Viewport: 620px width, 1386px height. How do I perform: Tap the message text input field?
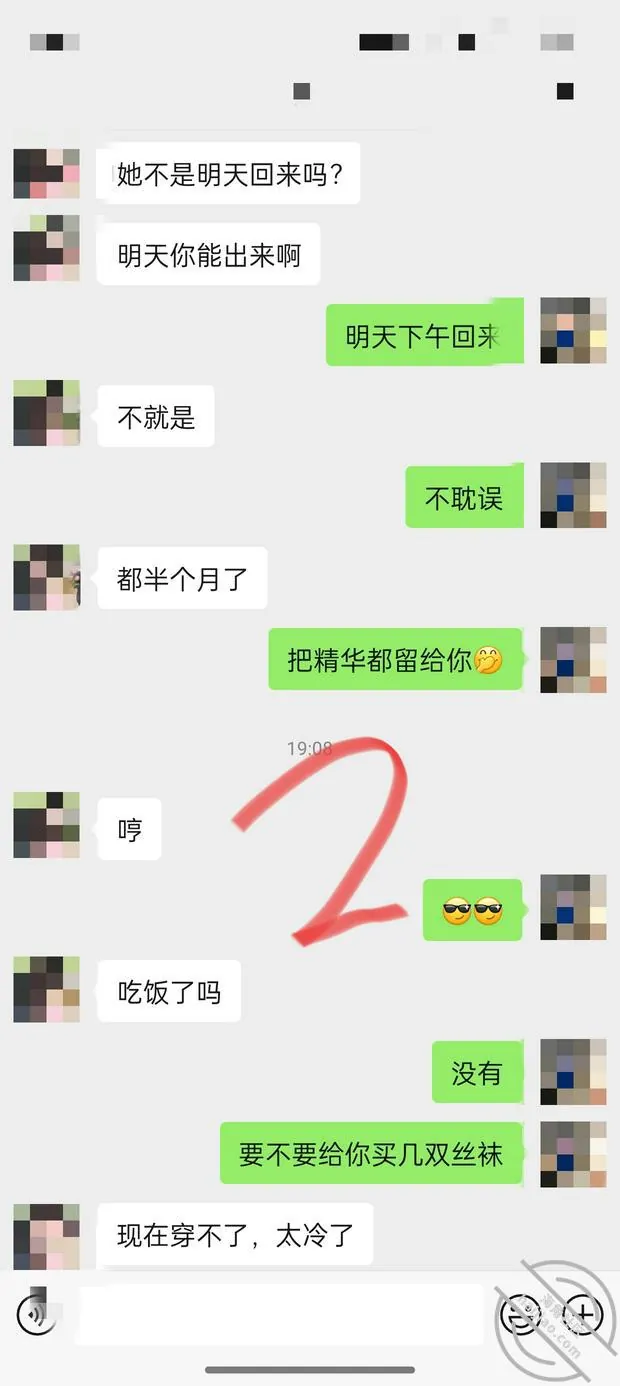click(280, 1315)
